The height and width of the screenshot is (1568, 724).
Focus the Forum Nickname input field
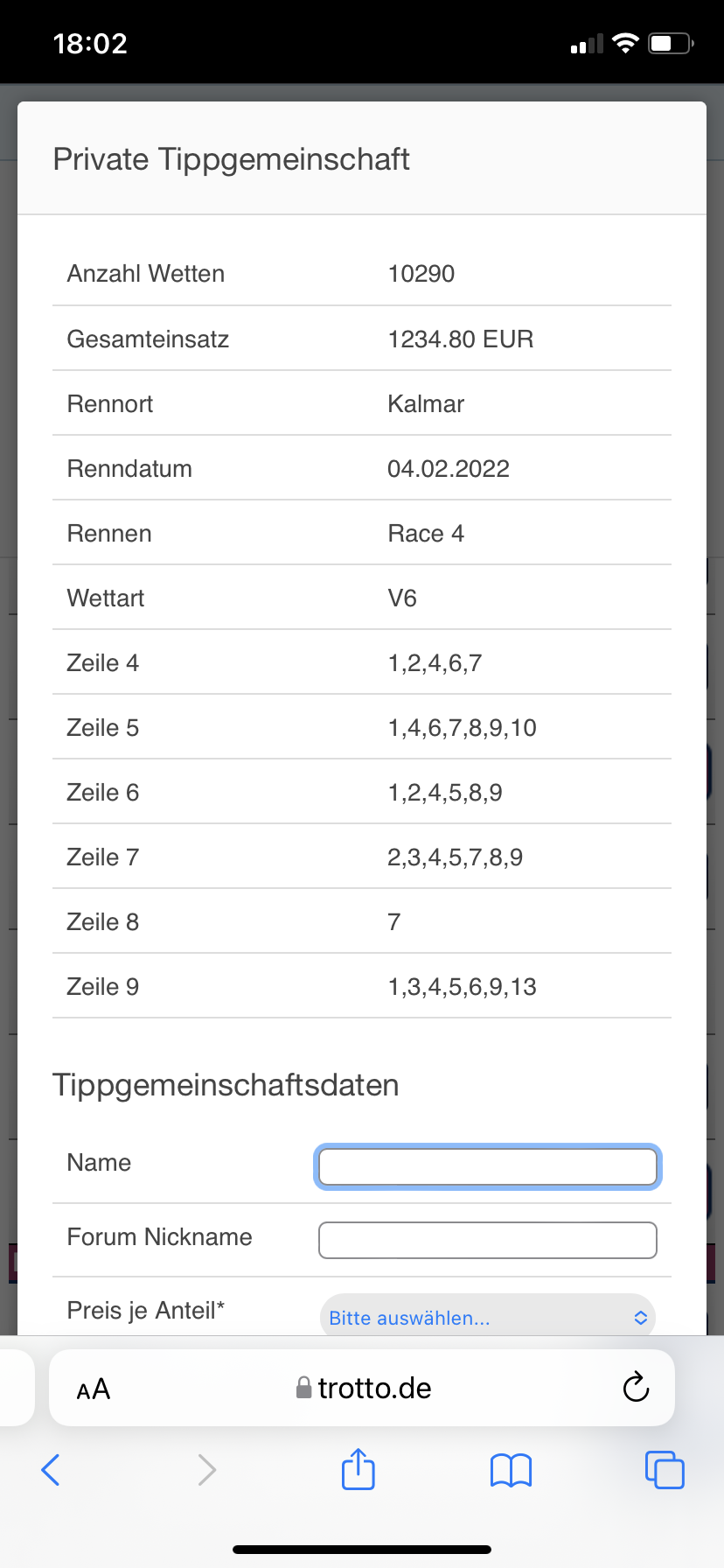[x=487, y=1240]
